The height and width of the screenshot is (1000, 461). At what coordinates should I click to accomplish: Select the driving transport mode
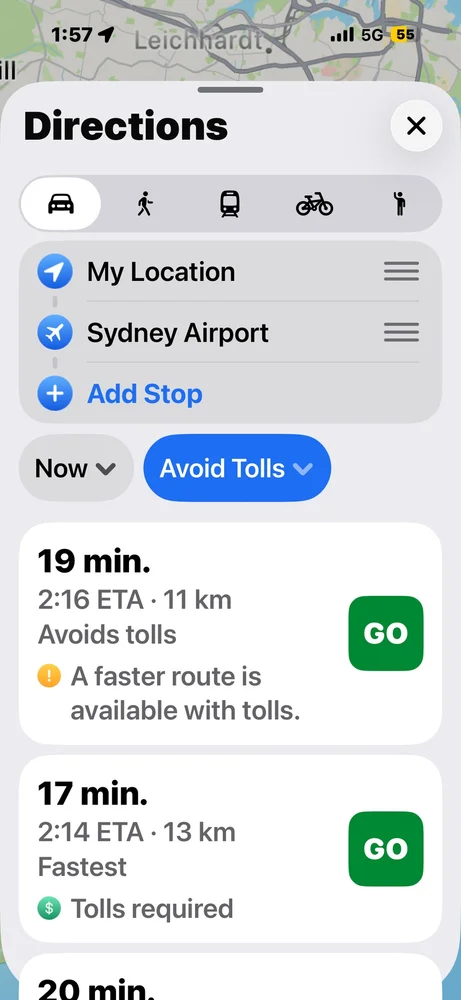coord(61,204)
